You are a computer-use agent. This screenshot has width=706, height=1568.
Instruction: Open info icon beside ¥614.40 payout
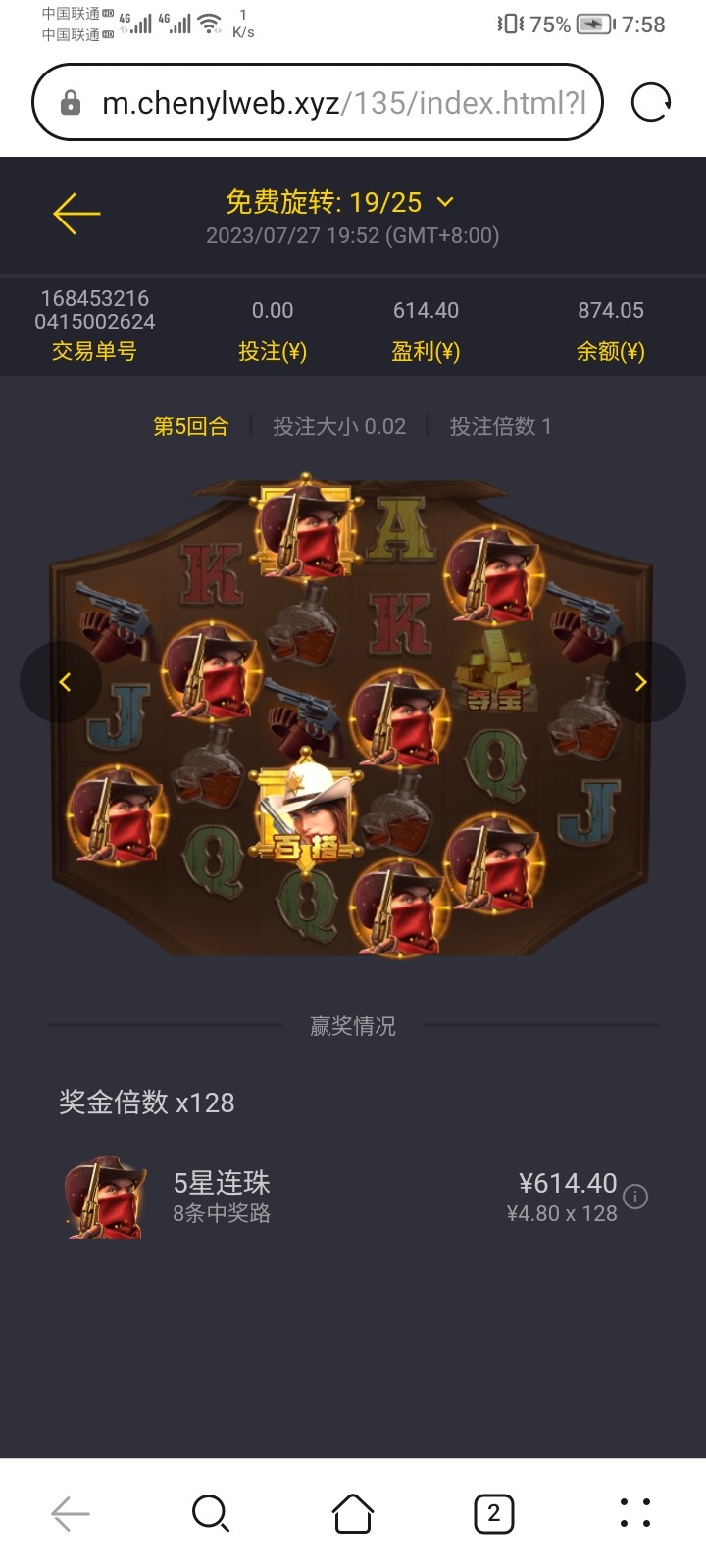click(635, 1197)
